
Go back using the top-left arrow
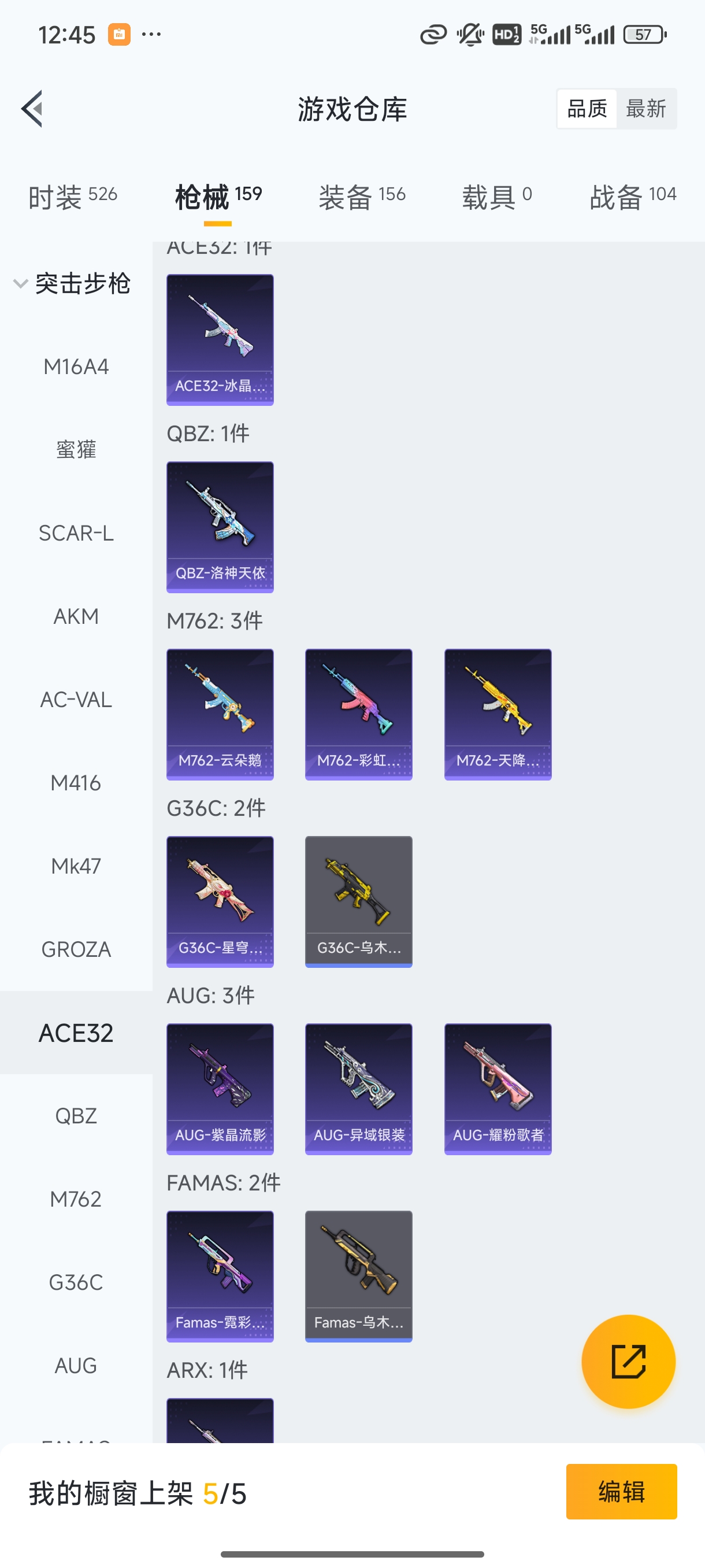32,109
